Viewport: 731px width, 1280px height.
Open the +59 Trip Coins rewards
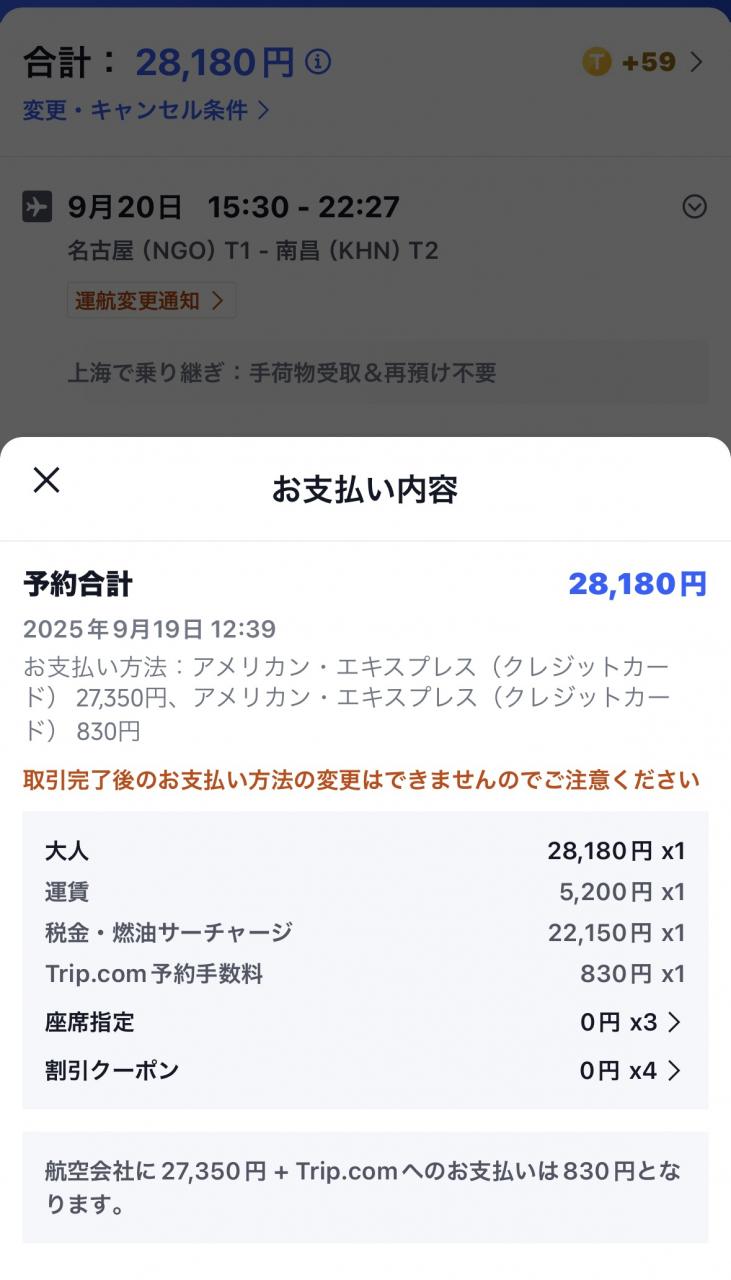[x=645, y=62]
